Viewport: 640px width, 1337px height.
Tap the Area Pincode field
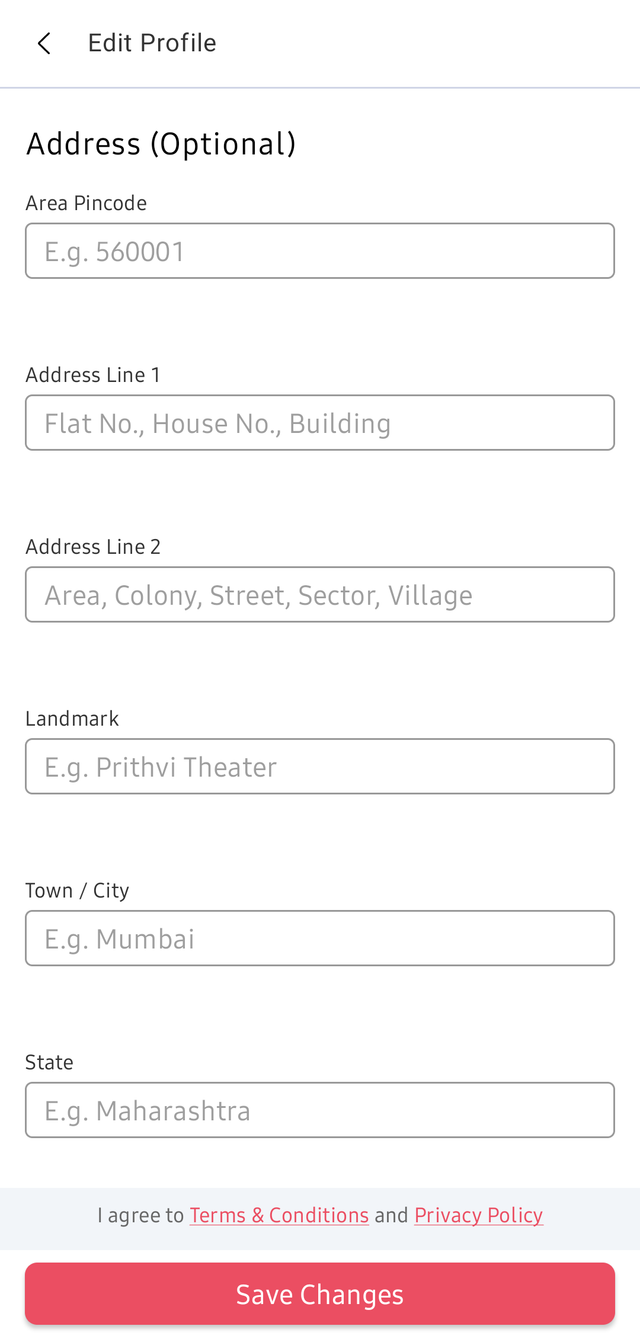click(x=320, y=251)
